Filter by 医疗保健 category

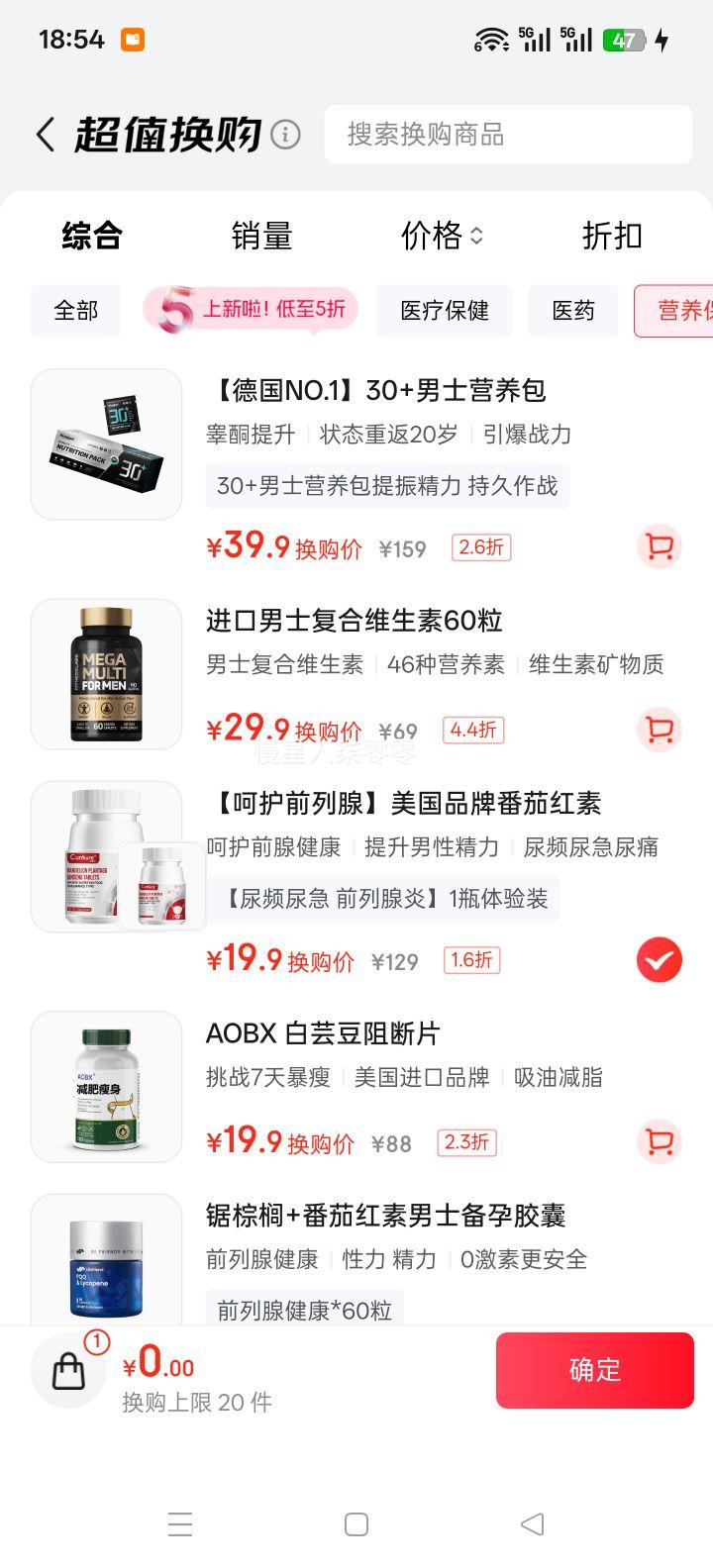(445, 311)
